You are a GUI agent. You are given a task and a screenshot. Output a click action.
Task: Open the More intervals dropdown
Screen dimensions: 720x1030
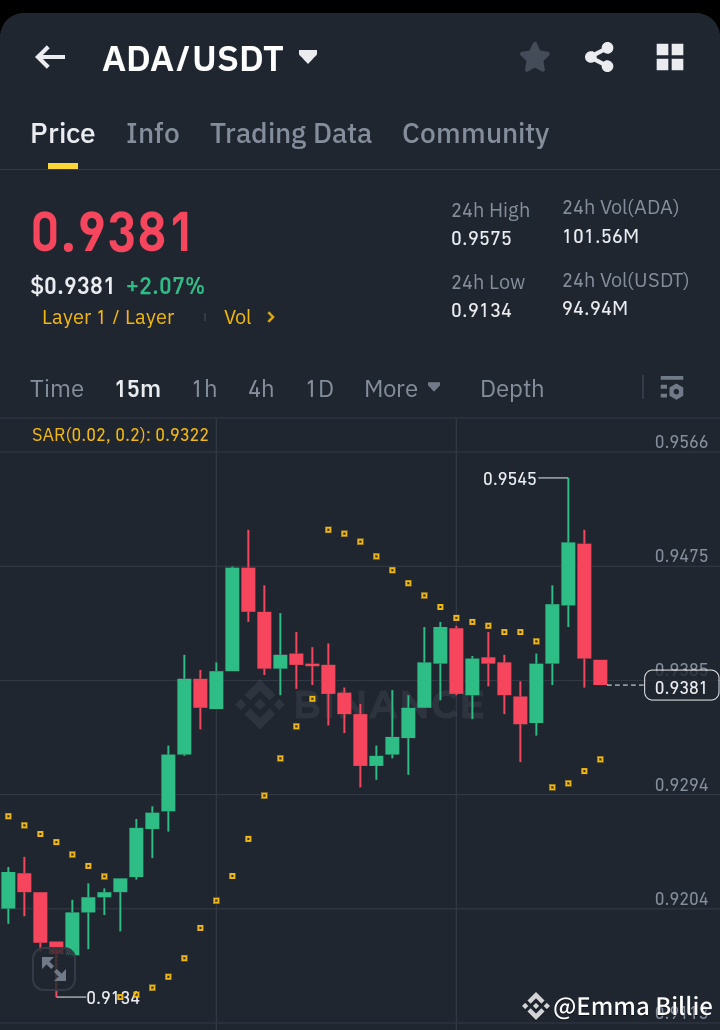[403, 388]
